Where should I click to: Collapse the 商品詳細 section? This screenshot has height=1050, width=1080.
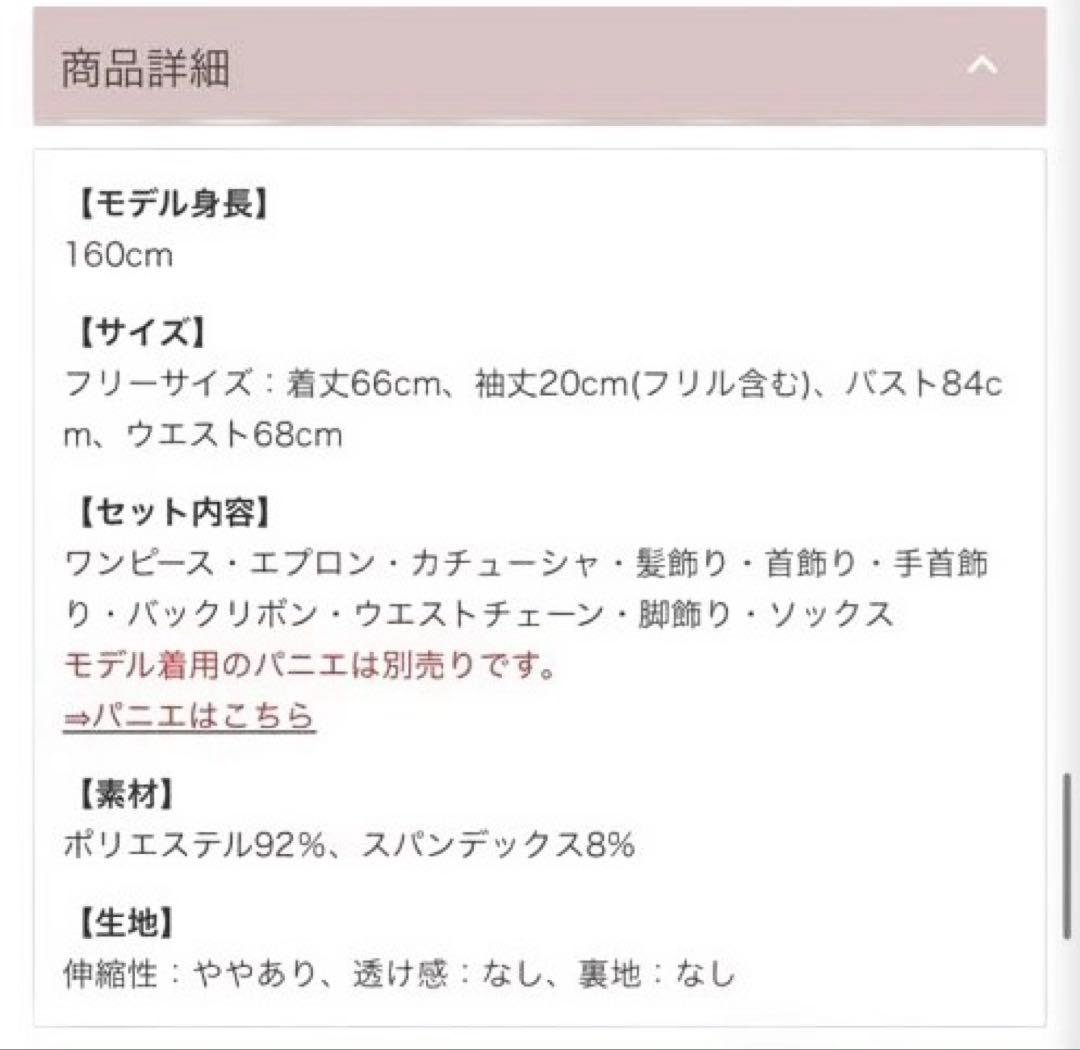click(983, 67)
